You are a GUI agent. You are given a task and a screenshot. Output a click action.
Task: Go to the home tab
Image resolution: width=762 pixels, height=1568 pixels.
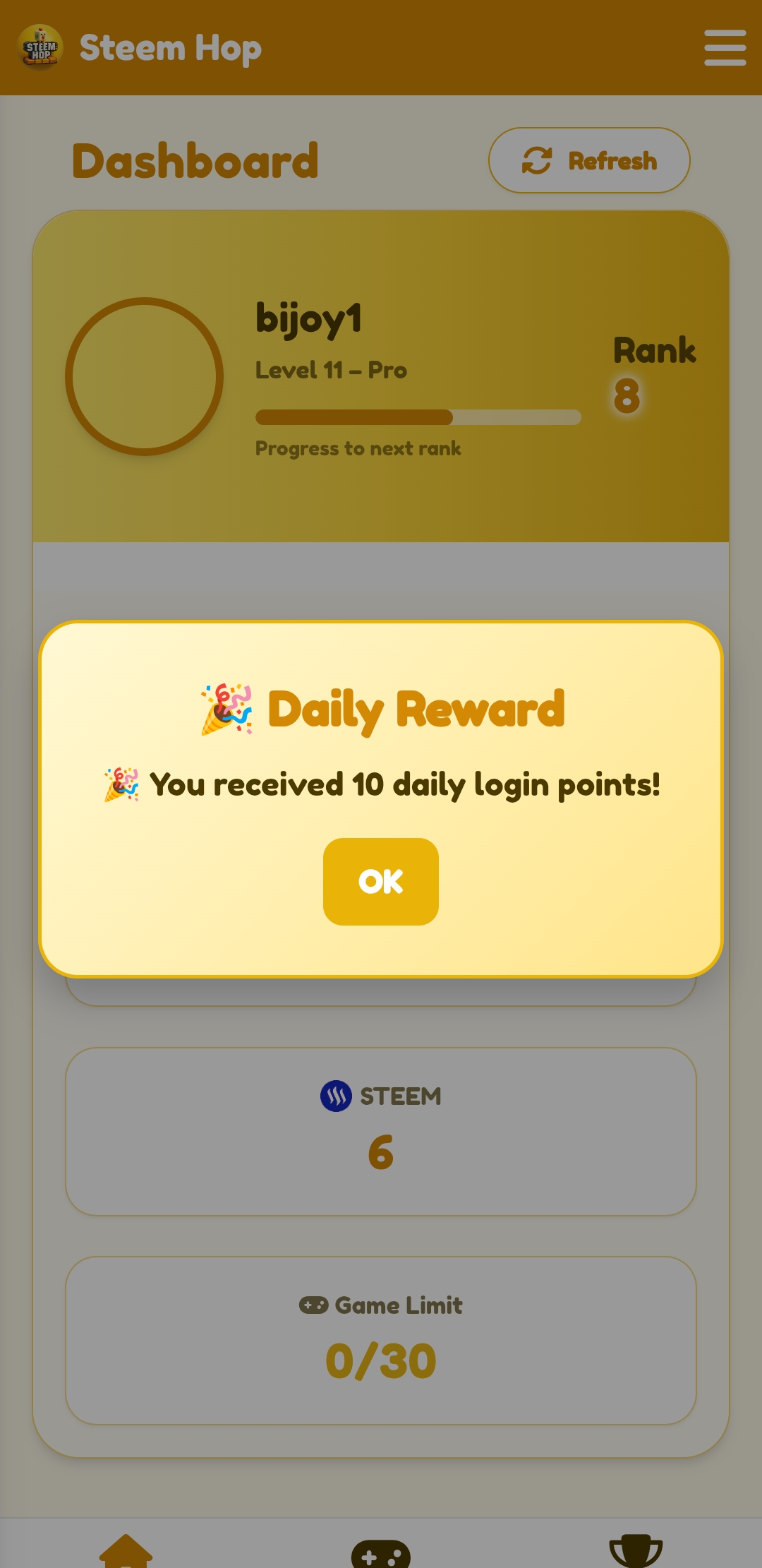pos(126,1551)
